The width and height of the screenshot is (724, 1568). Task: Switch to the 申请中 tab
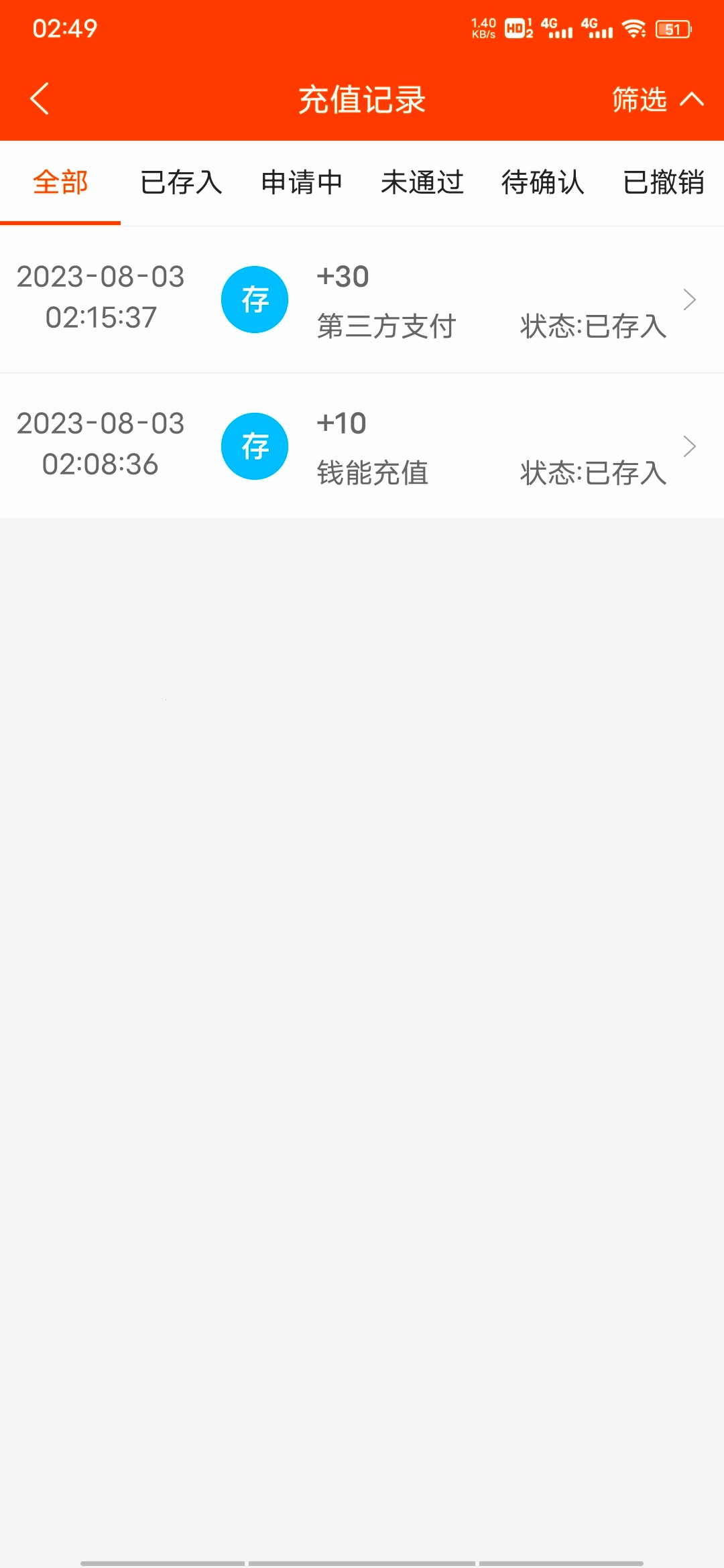302,182
